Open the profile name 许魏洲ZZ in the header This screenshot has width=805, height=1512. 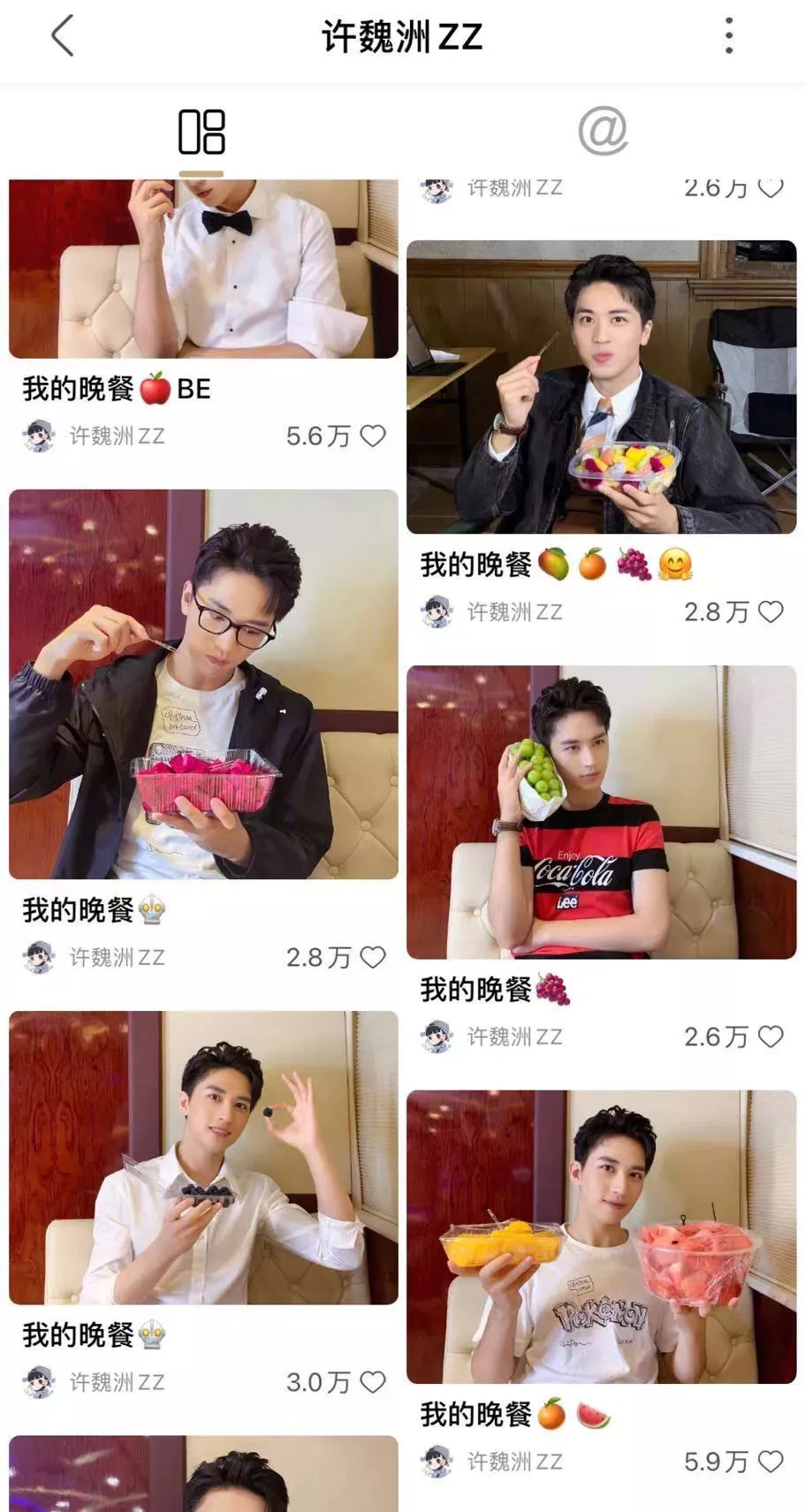402,38
